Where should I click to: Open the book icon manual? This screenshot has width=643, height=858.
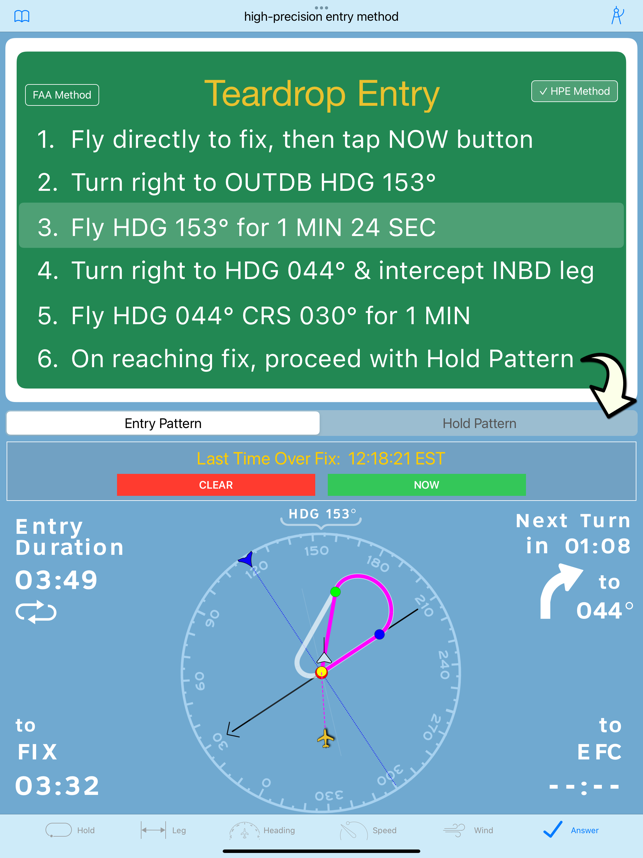[21, 16]
